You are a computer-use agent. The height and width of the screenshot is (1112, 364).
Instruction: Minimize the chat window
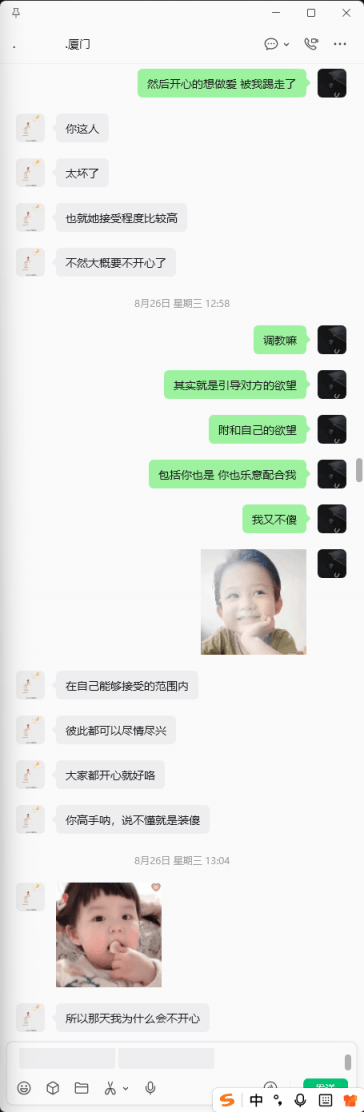tap(276, 13)
